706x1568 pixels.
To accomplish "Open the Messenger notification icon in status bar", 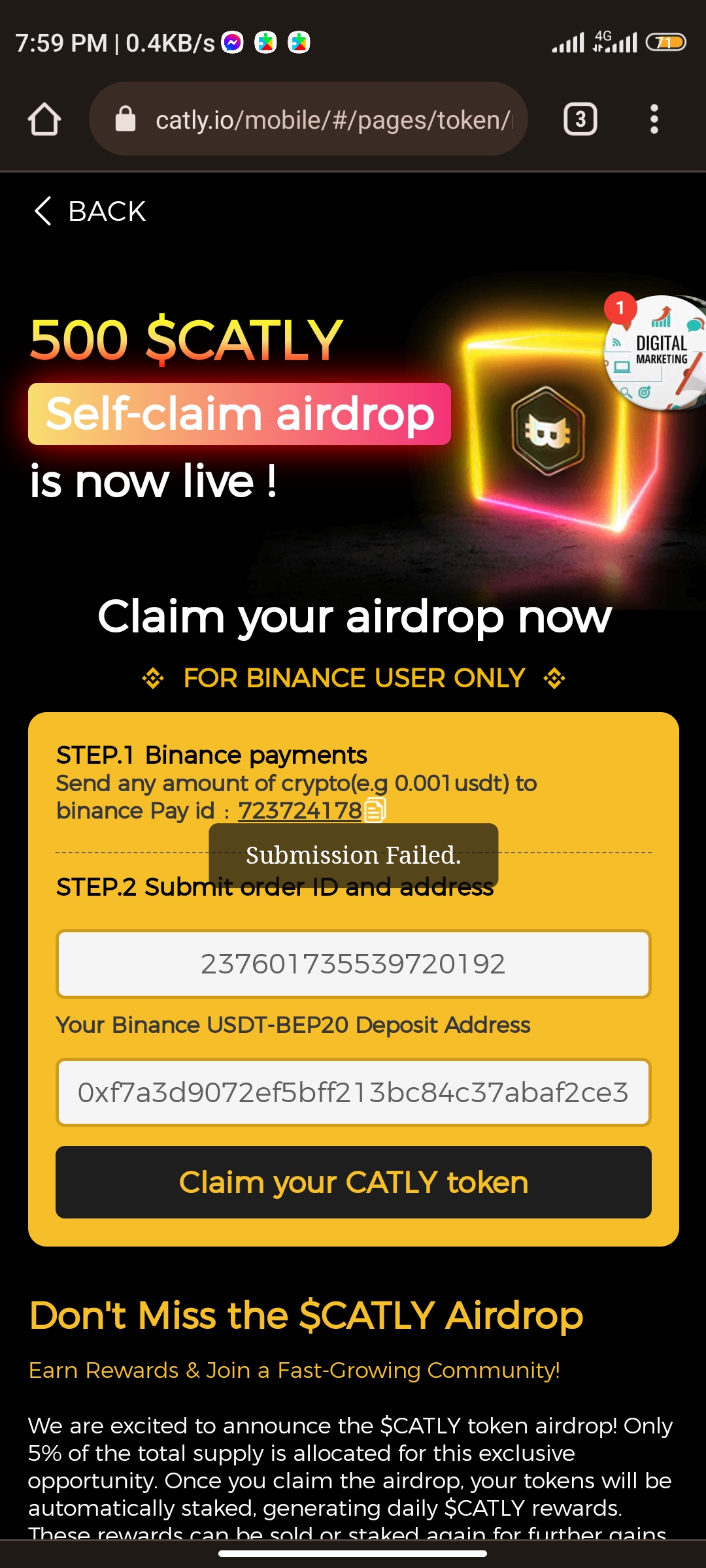I will pos(232,42).
